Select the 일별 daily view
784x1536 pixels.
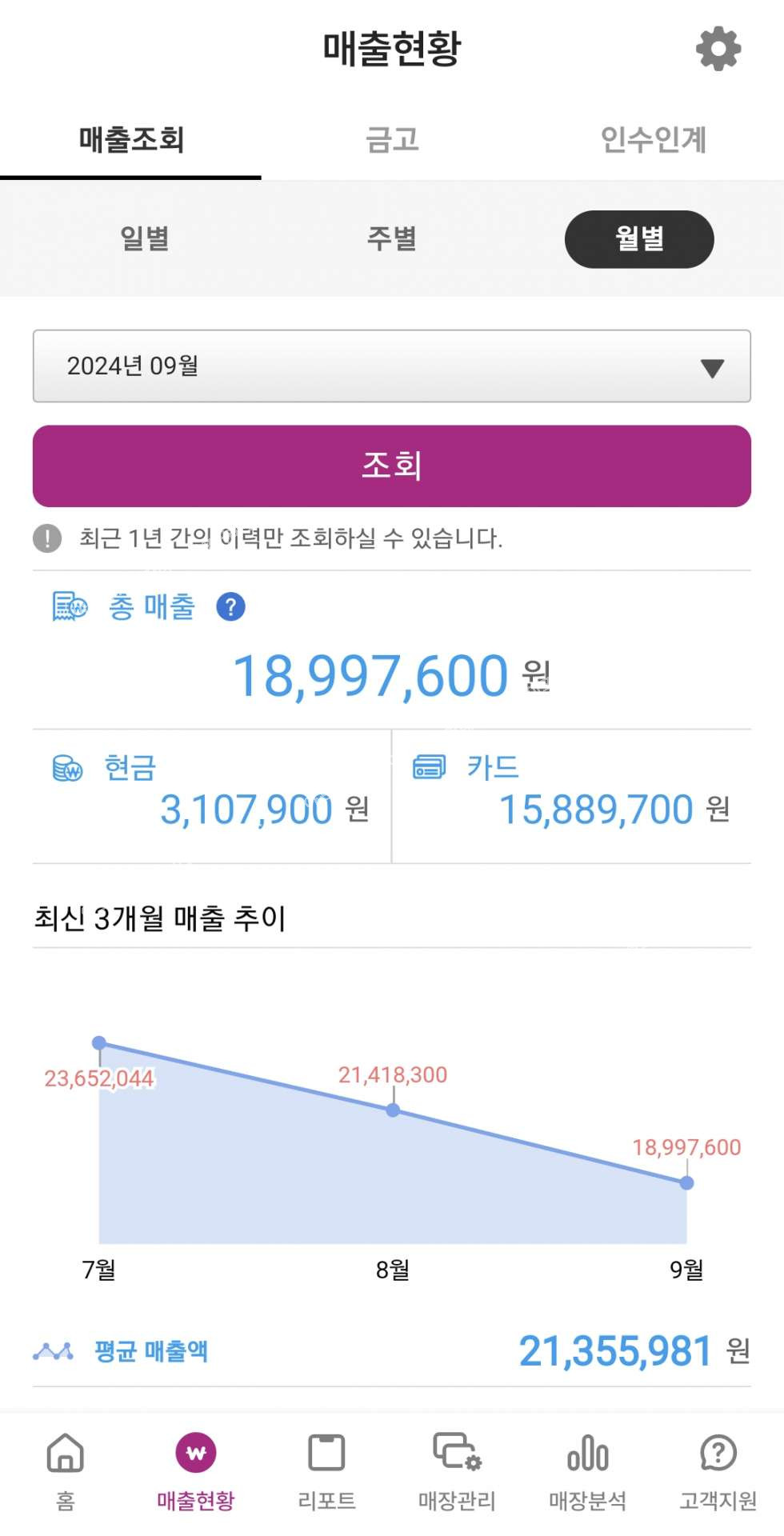(145, 238)
